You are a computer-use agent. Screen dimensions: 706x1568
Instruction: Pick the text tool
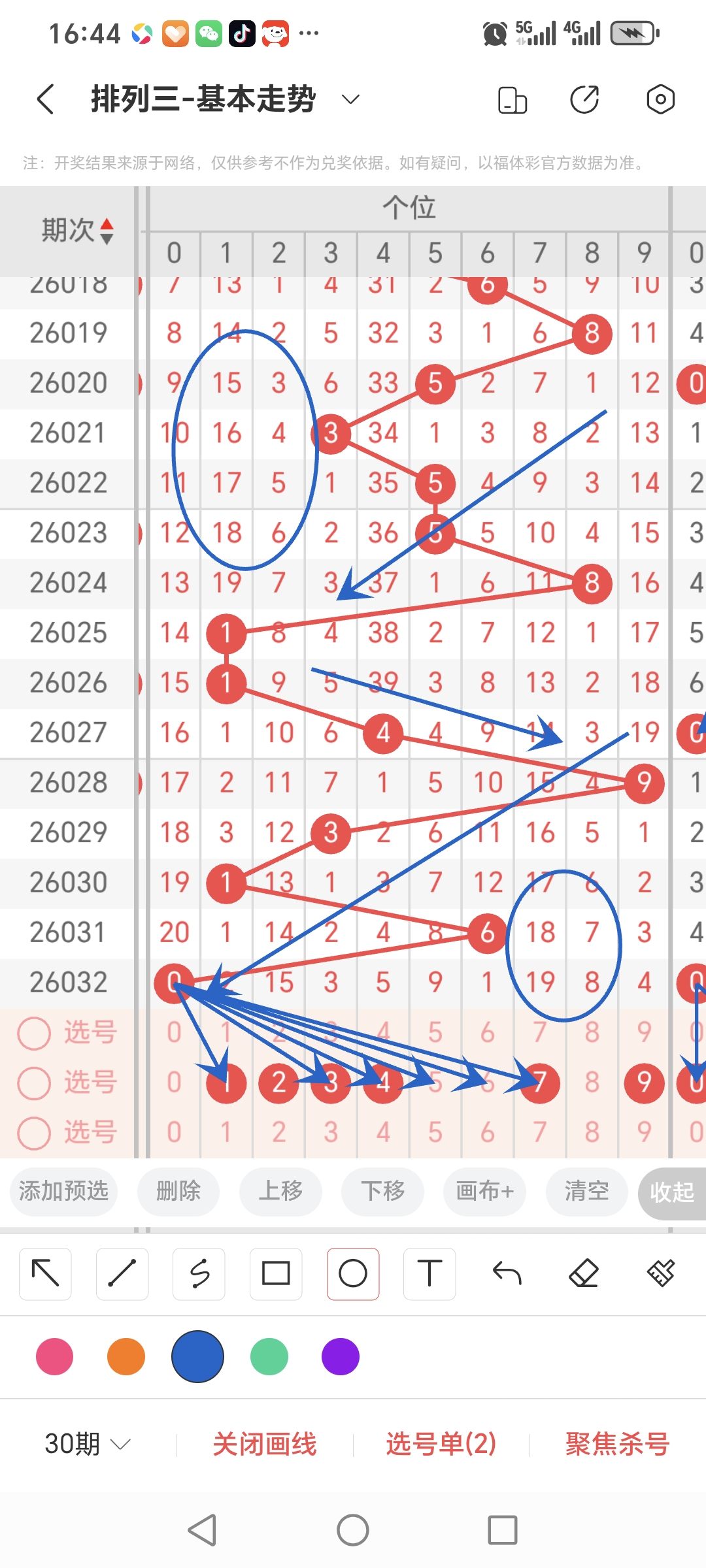point(429,1273)
